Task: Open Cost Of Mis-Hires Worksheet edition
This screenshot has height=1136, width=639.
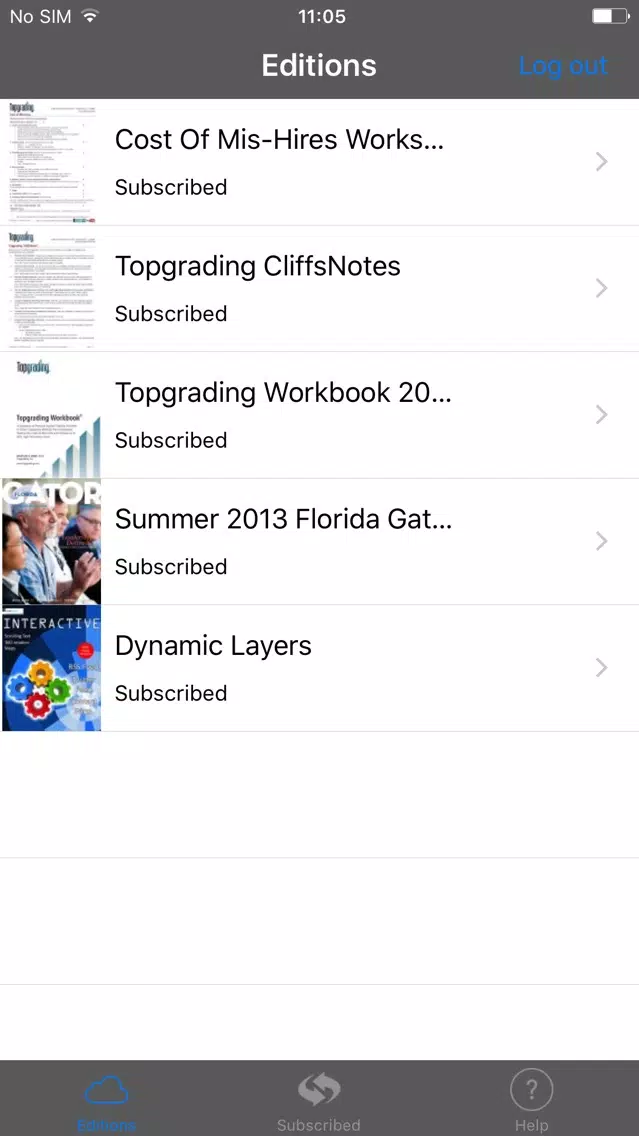Action: pyautogui.click(x=320, y=162)
